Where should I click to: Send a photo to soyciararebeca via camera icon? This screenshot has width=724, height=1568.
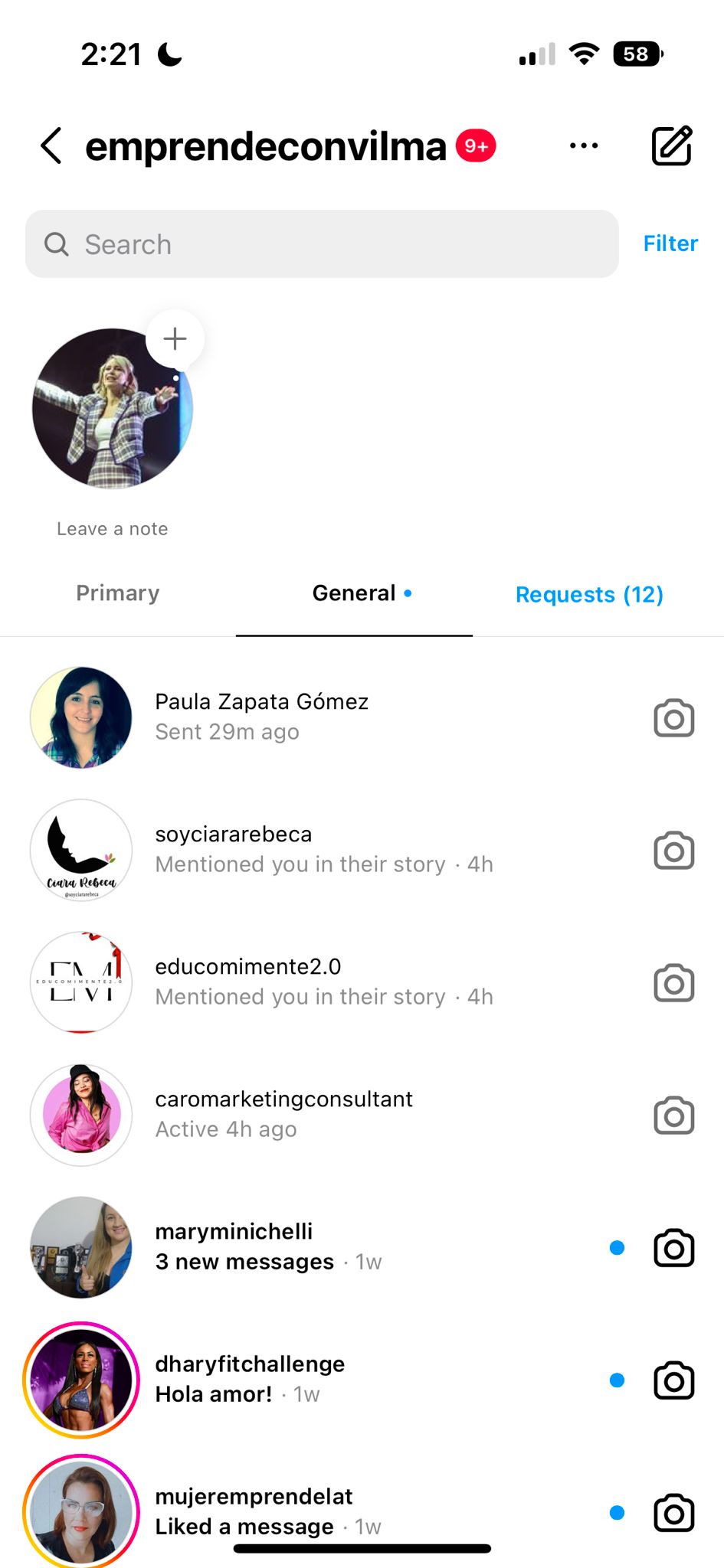pyautogui.click(x=673, y=850)
